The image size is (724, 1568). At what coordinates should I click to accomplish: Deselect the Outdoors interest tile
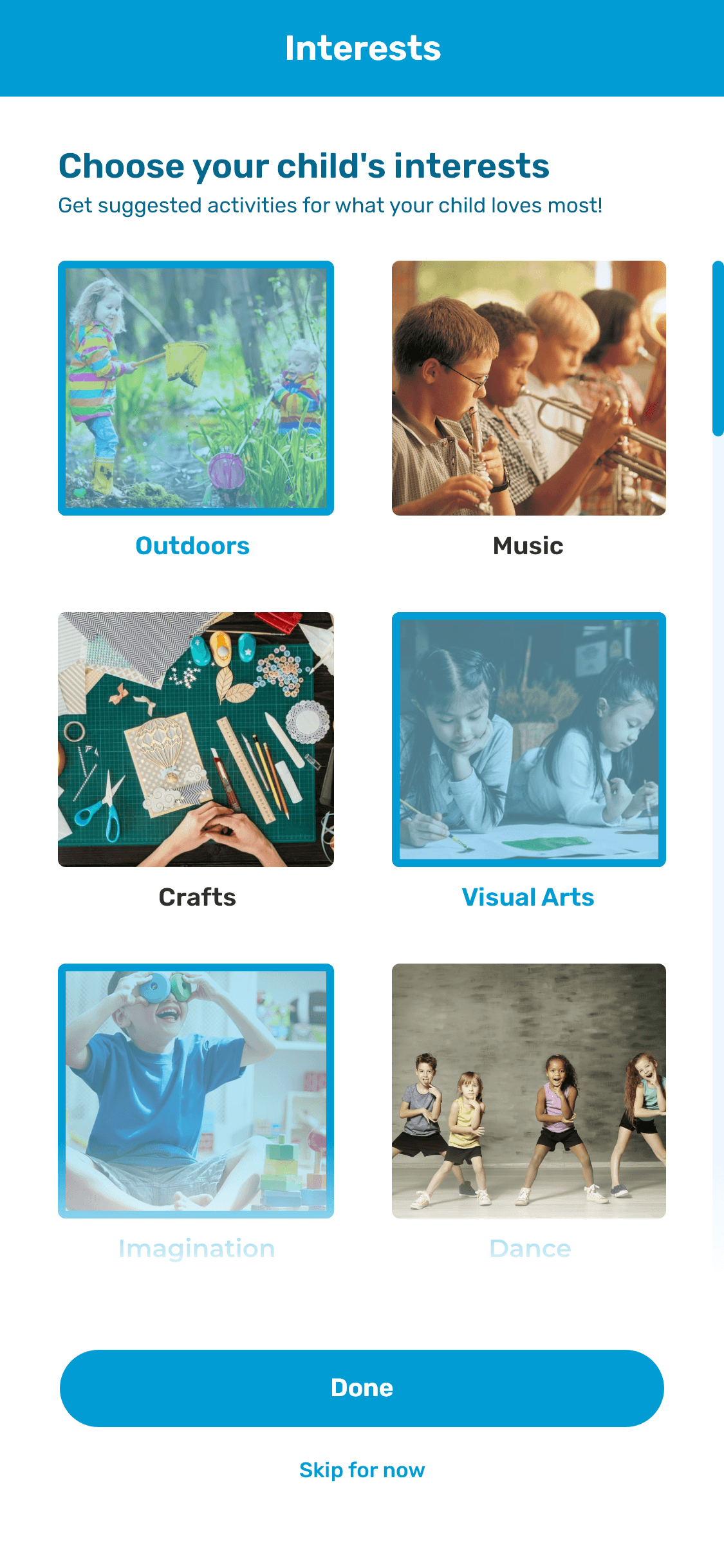click(196, 387)
